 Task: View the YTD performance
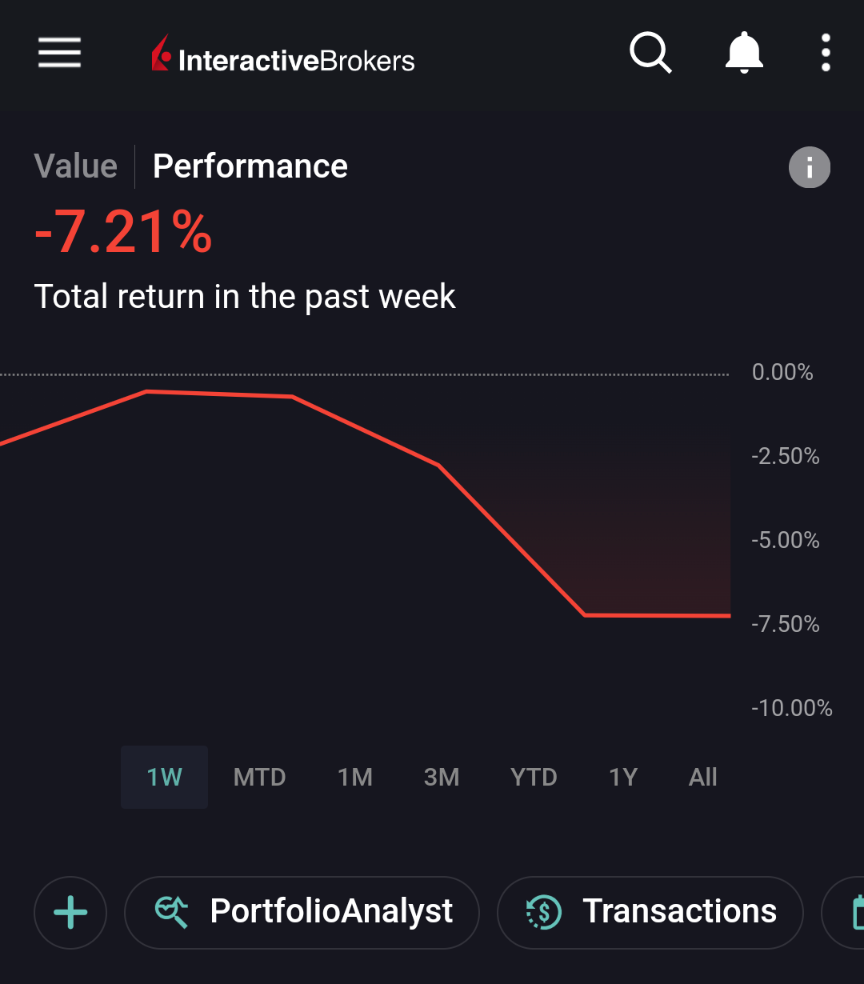533,777
